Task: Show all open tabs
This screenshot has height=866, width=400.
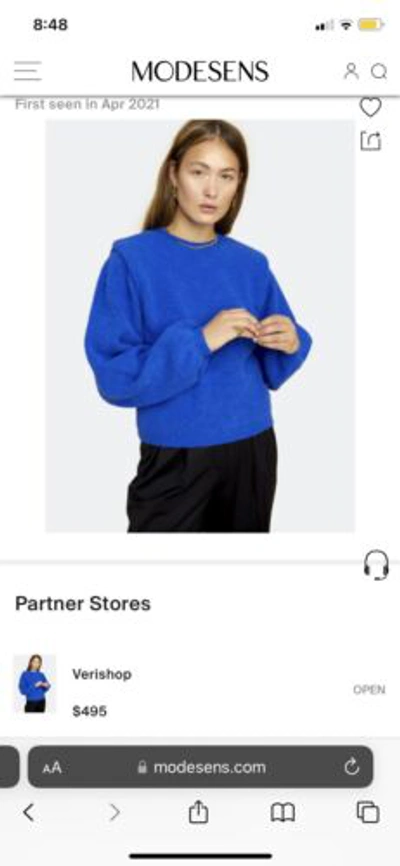Action: (368, 812)
